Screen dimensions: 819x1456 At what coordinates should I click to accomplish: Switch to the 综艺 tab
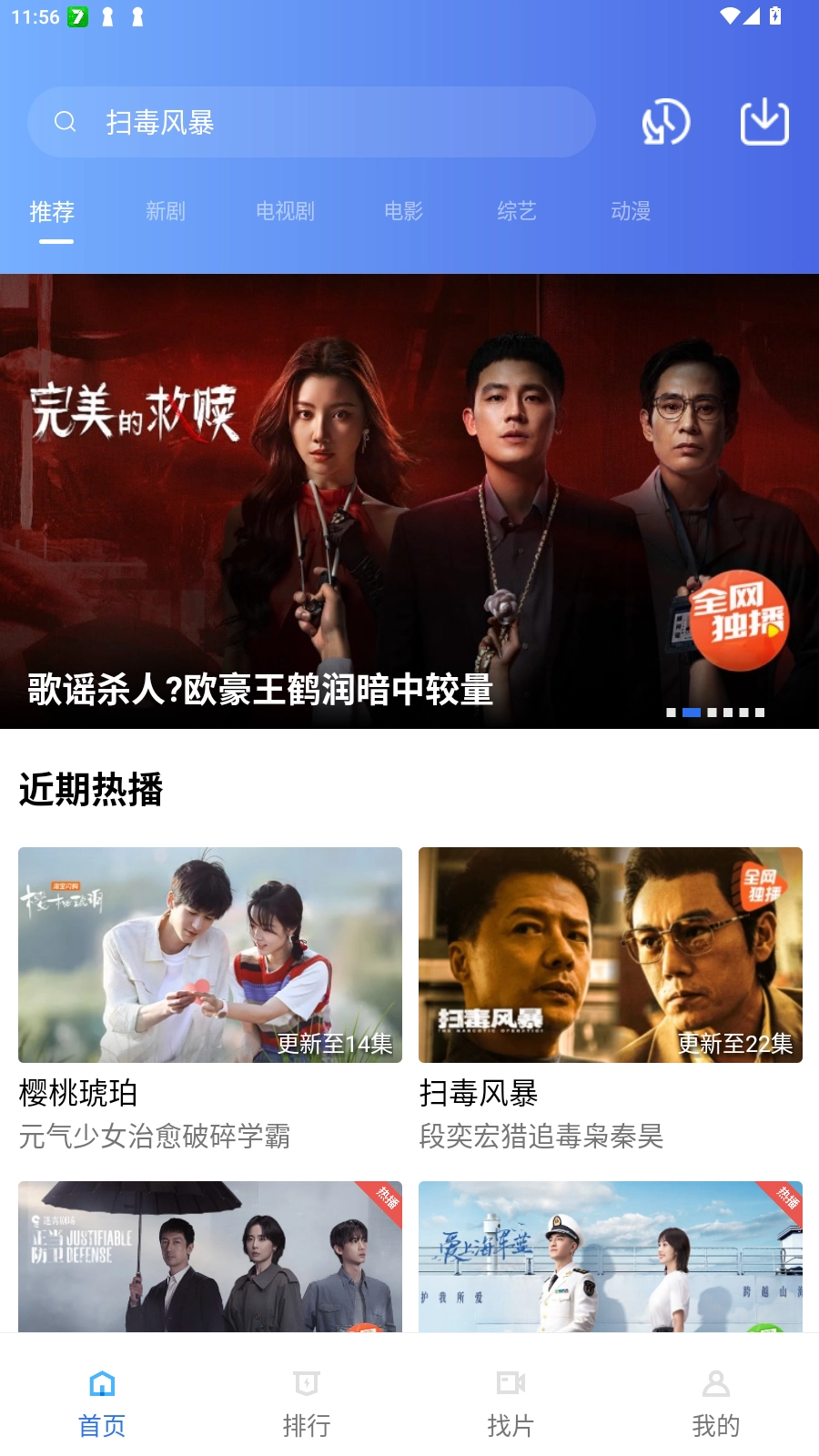click(517, 212)
